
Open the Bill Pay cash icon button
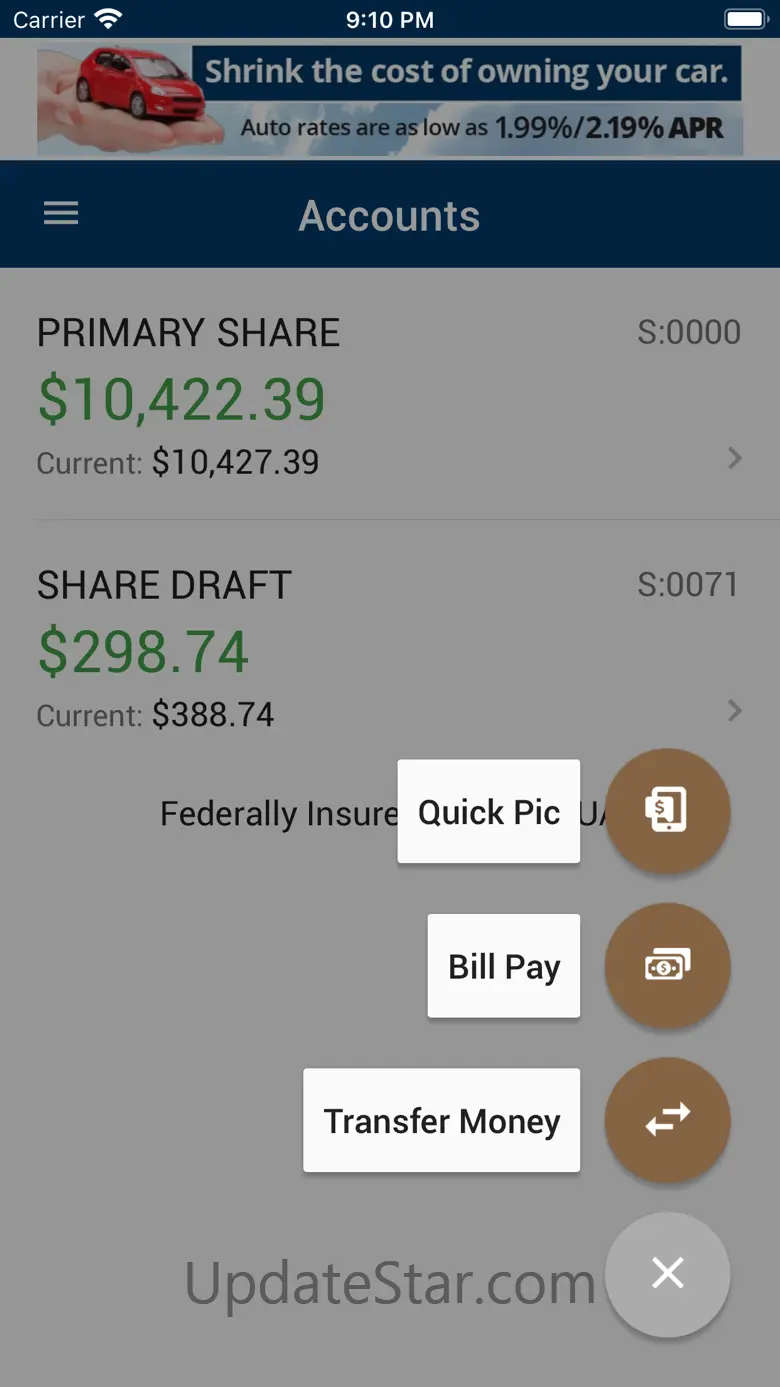tap(667, 966)
